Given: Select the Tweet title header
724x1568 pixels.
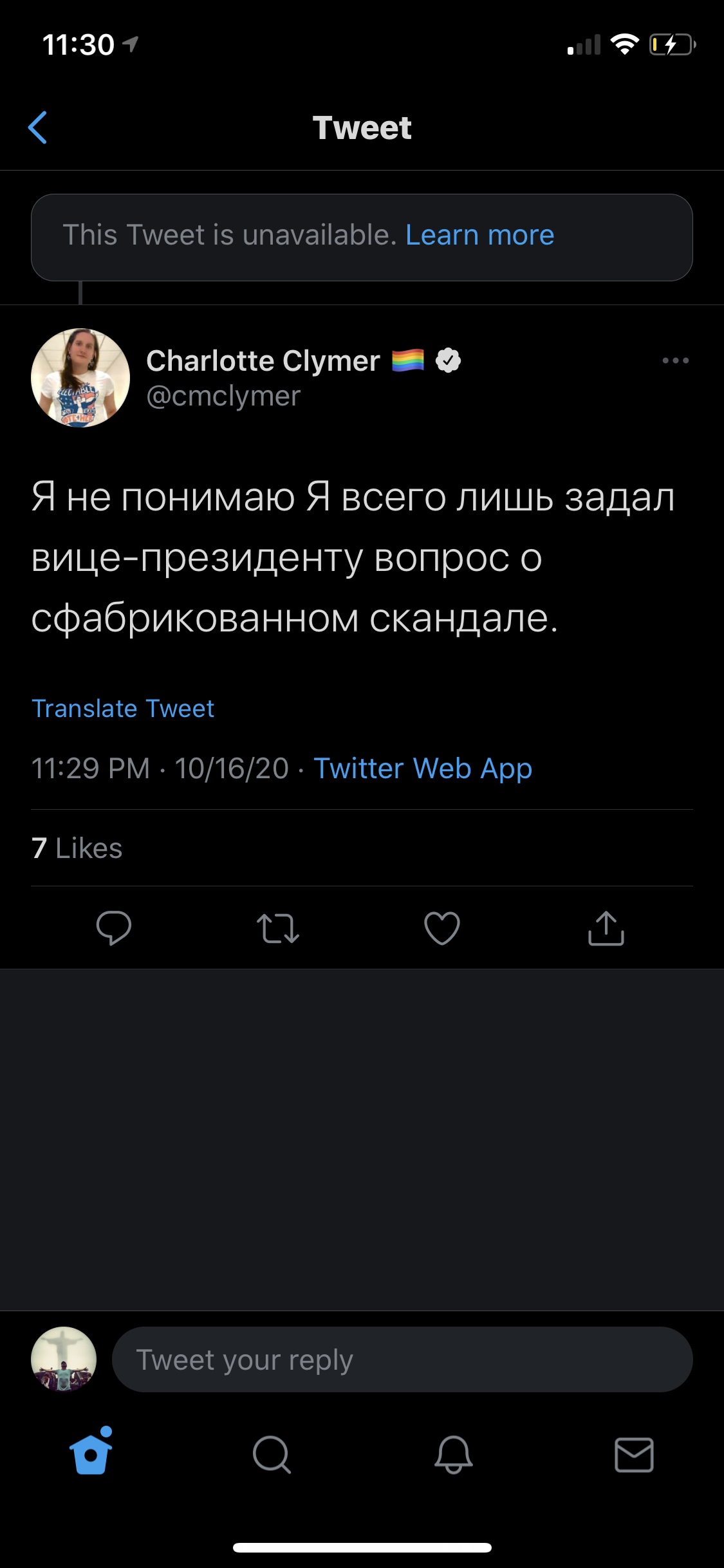Looking at the screenshot, I should (x=362, y=127).
